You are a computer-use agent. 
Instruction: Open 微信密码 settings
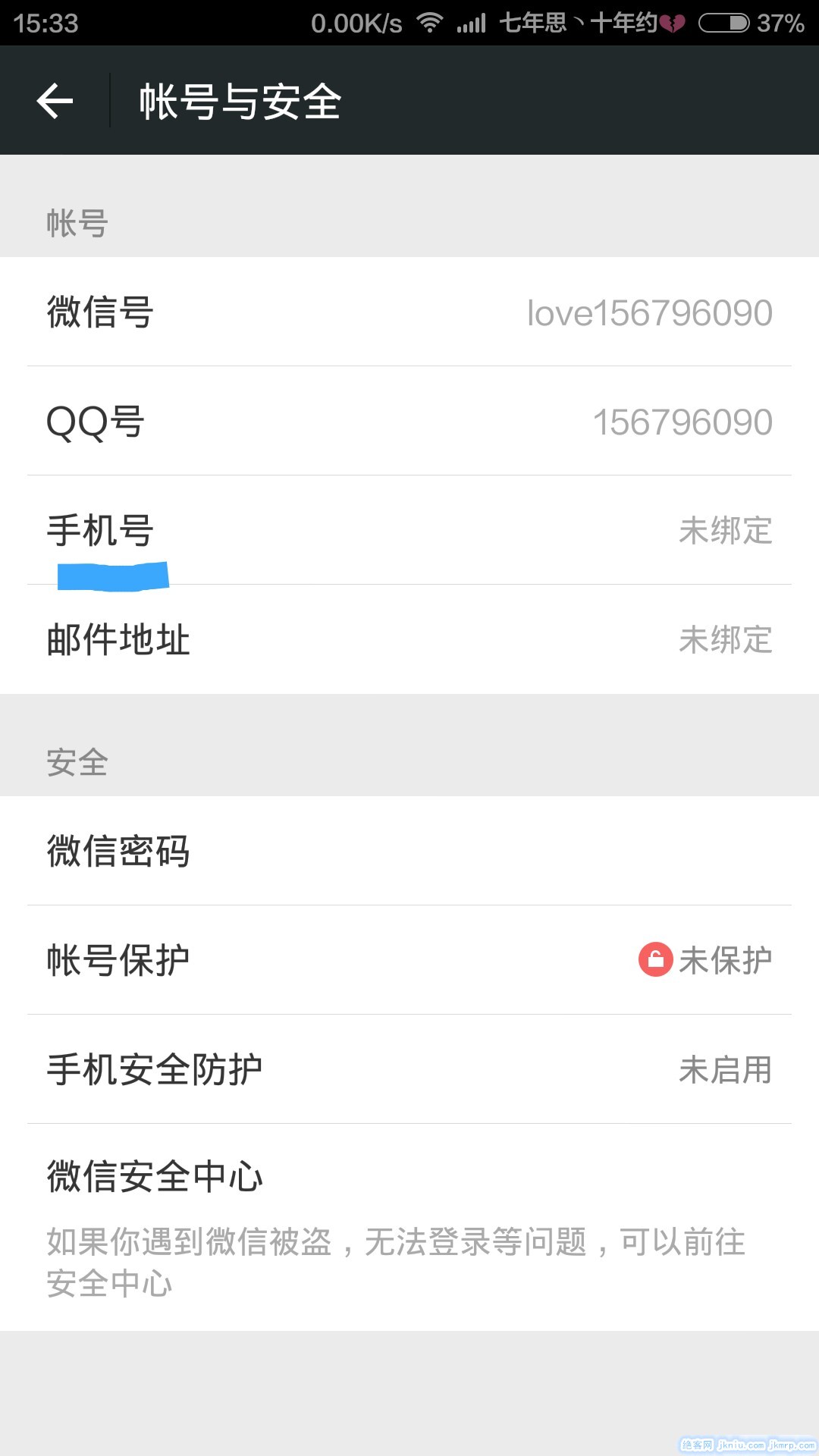[409, 851]
